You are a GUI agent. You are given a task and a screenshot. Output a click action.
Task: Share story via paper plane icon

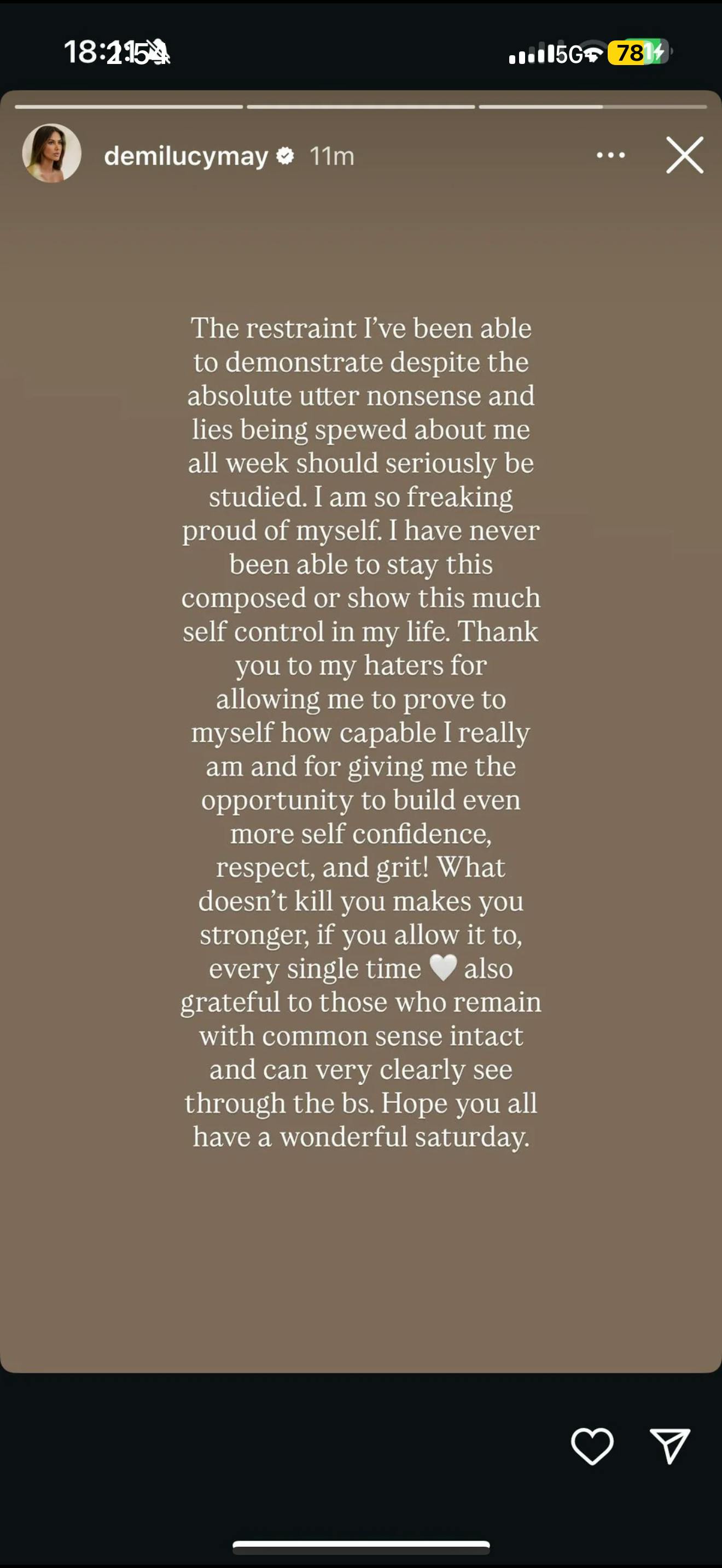(669, 1446)
